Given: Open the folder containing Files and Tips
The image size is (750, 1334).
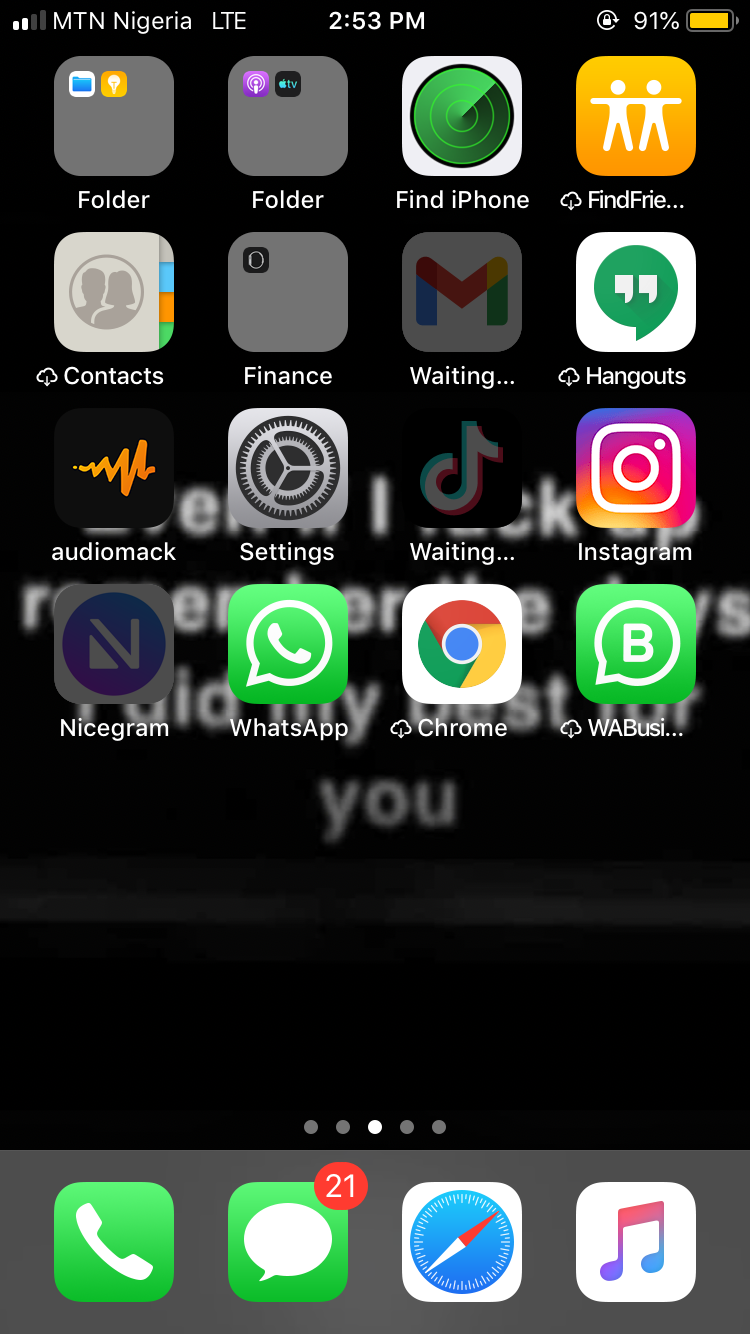Looking at the screenshot, I should point(114,116).
